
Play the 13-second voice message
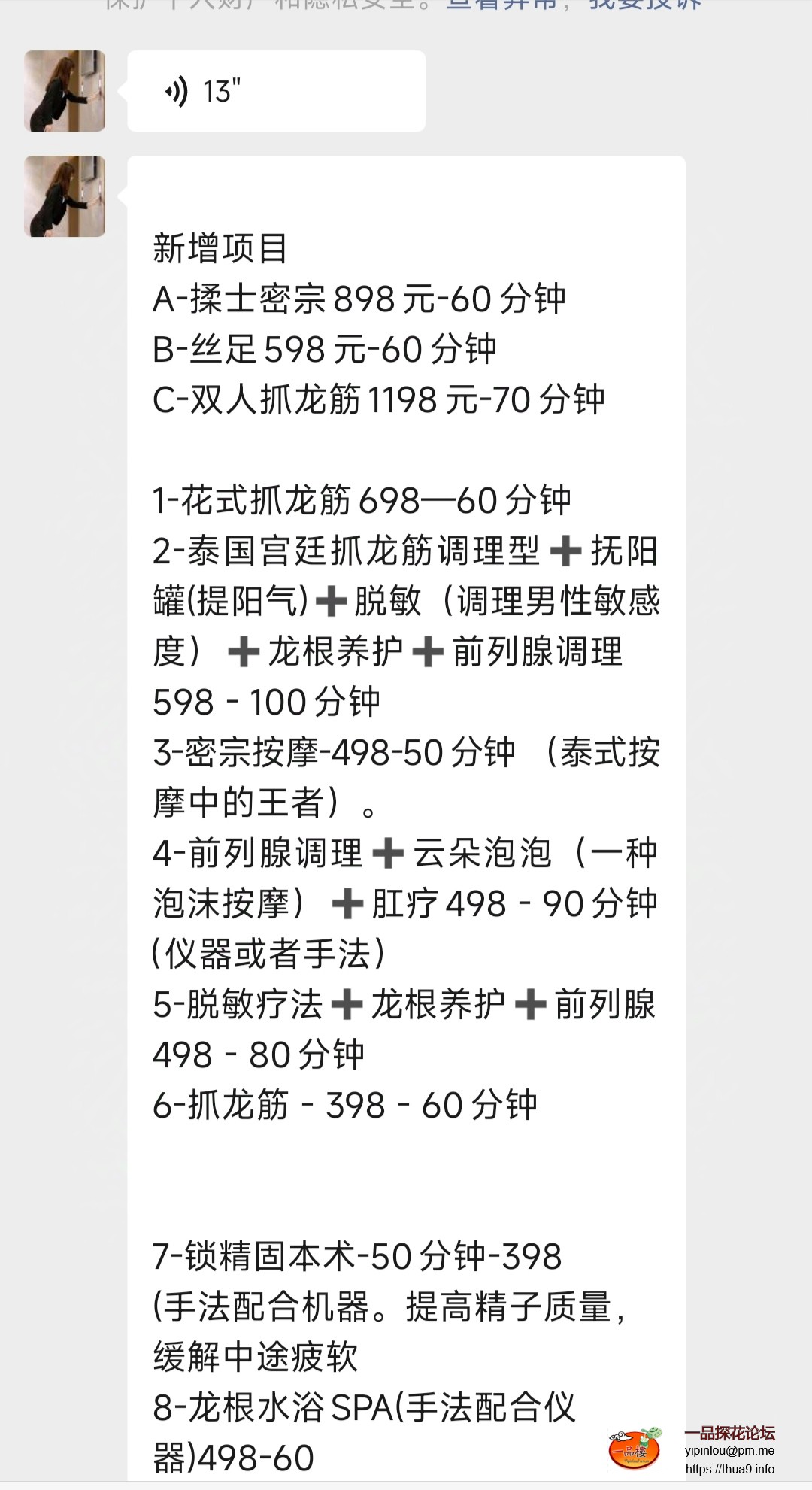pos(275,92)
